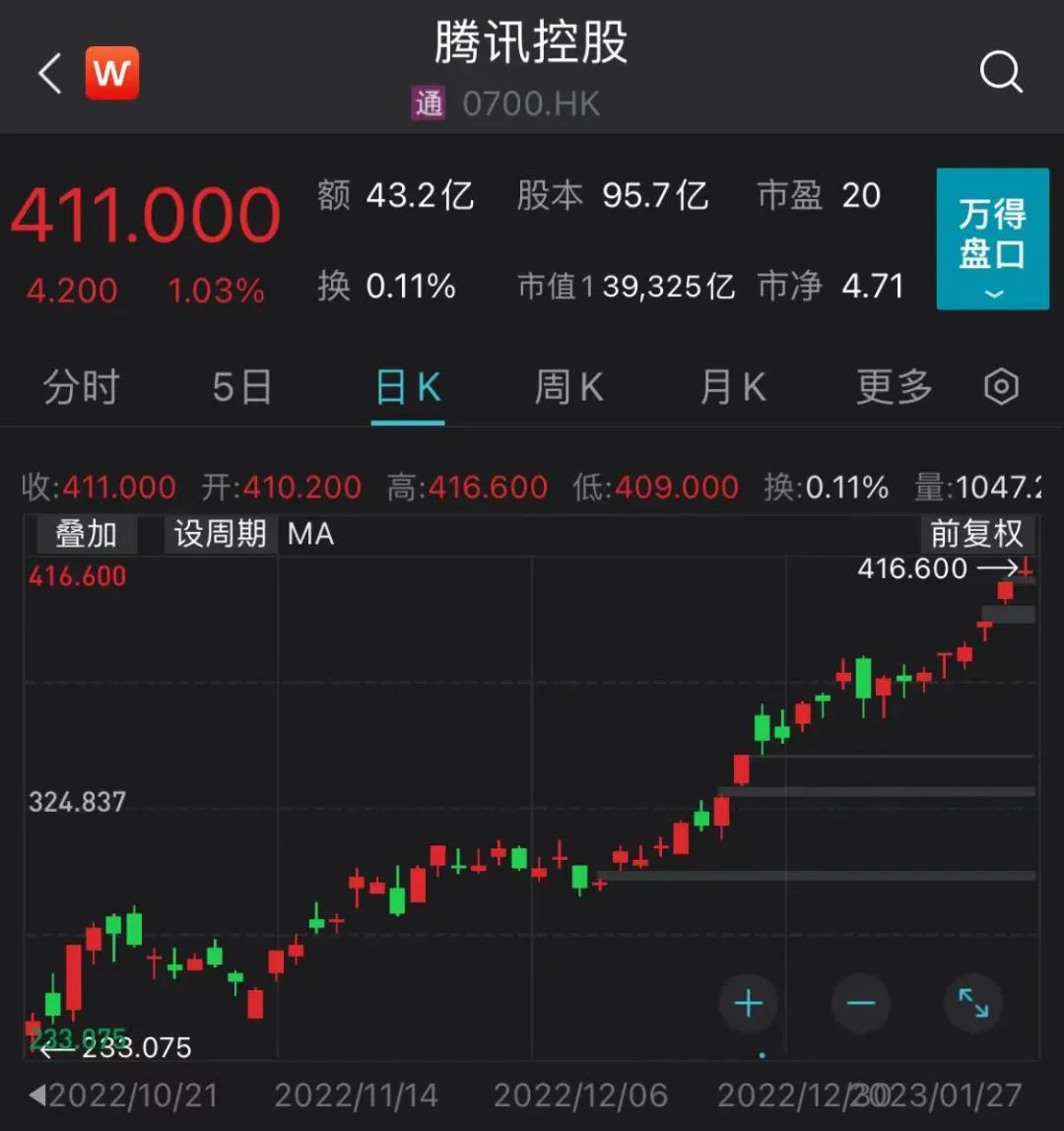Zoom in on the chart with plus icon
This screenshot has width=1064, height=1131.
coord(748,1003)
